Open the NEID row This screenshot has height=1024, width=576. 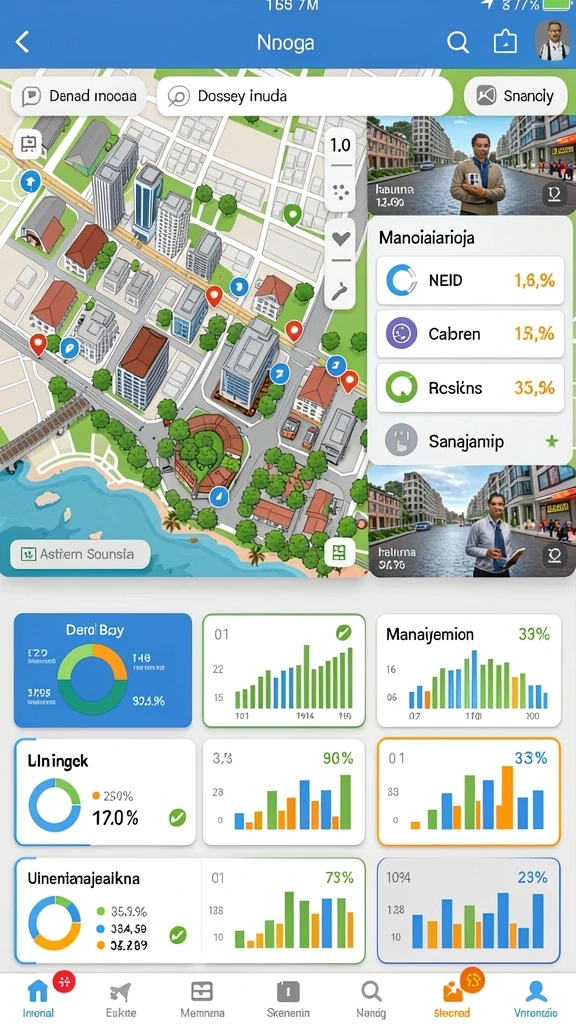point(470,280)
